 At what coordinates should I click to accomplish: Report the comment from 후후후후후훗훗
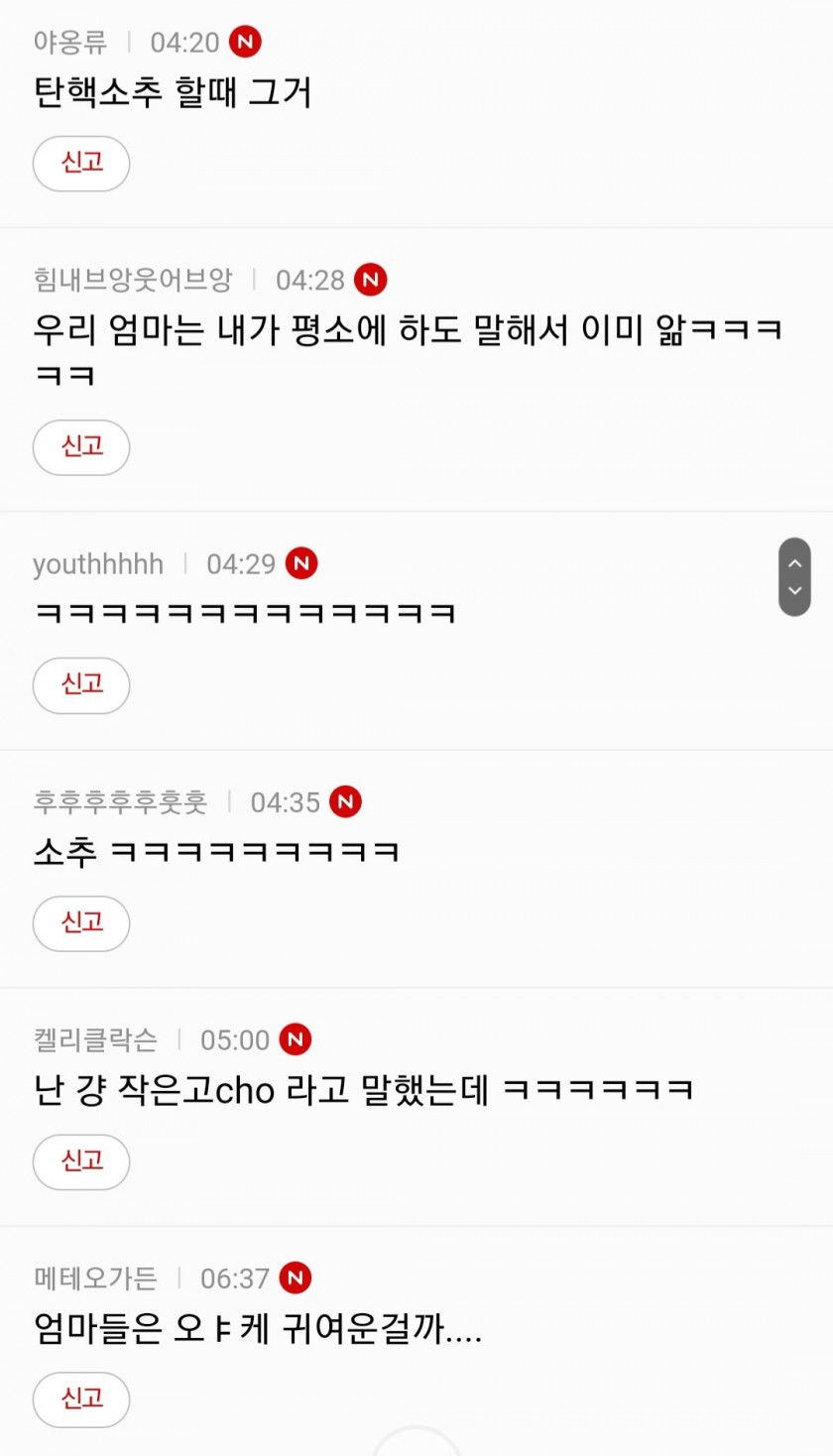click(x=81, y=923)
